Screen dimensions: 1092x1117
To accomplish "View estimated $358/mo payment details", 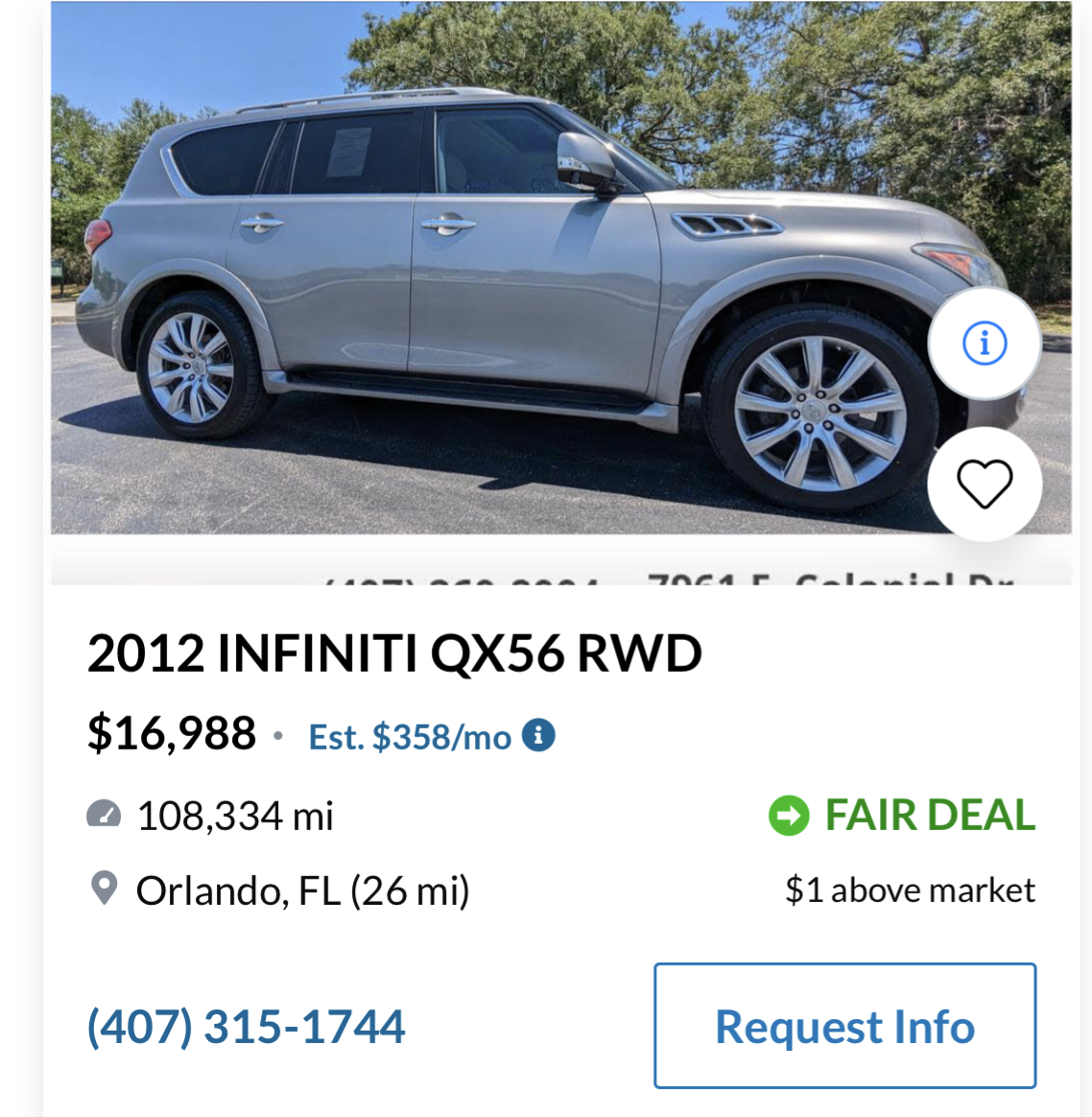I will (x=538, y=735).
